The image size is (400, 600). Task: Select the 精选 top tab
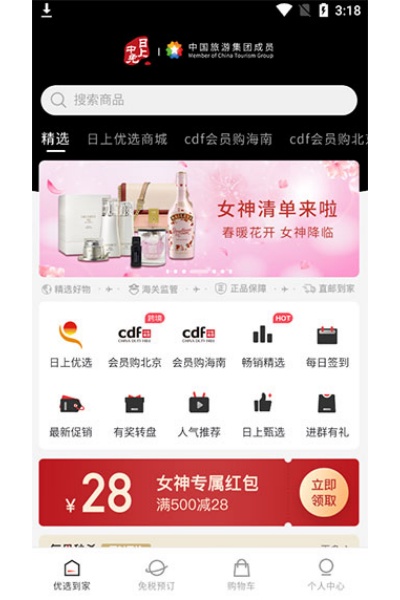coord(56,139)
